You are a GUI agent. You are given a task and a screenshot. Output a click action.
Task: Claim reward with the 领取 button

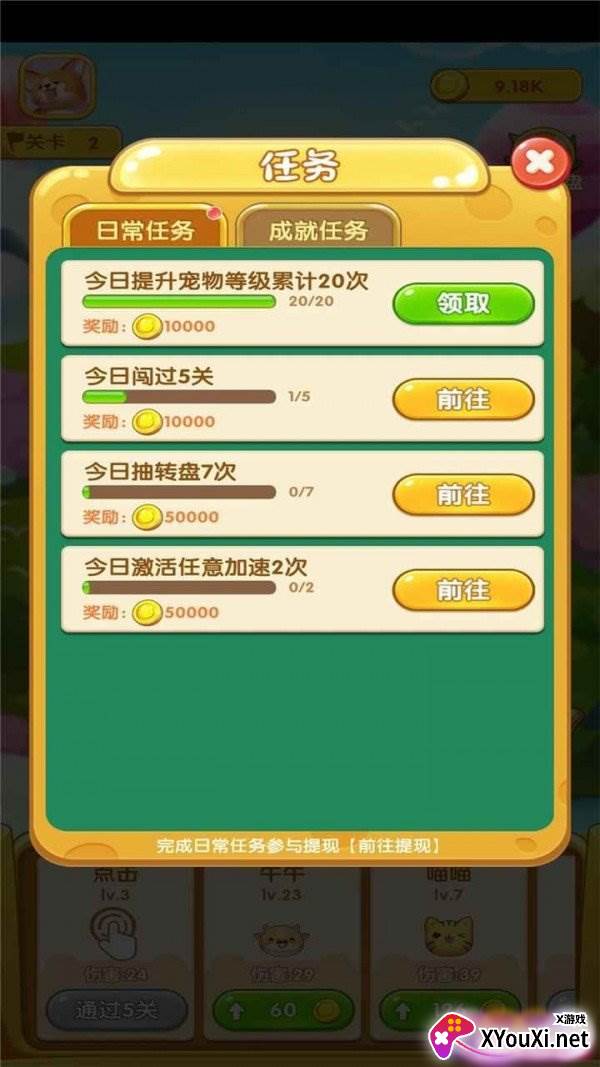click(x=463, y=305)
